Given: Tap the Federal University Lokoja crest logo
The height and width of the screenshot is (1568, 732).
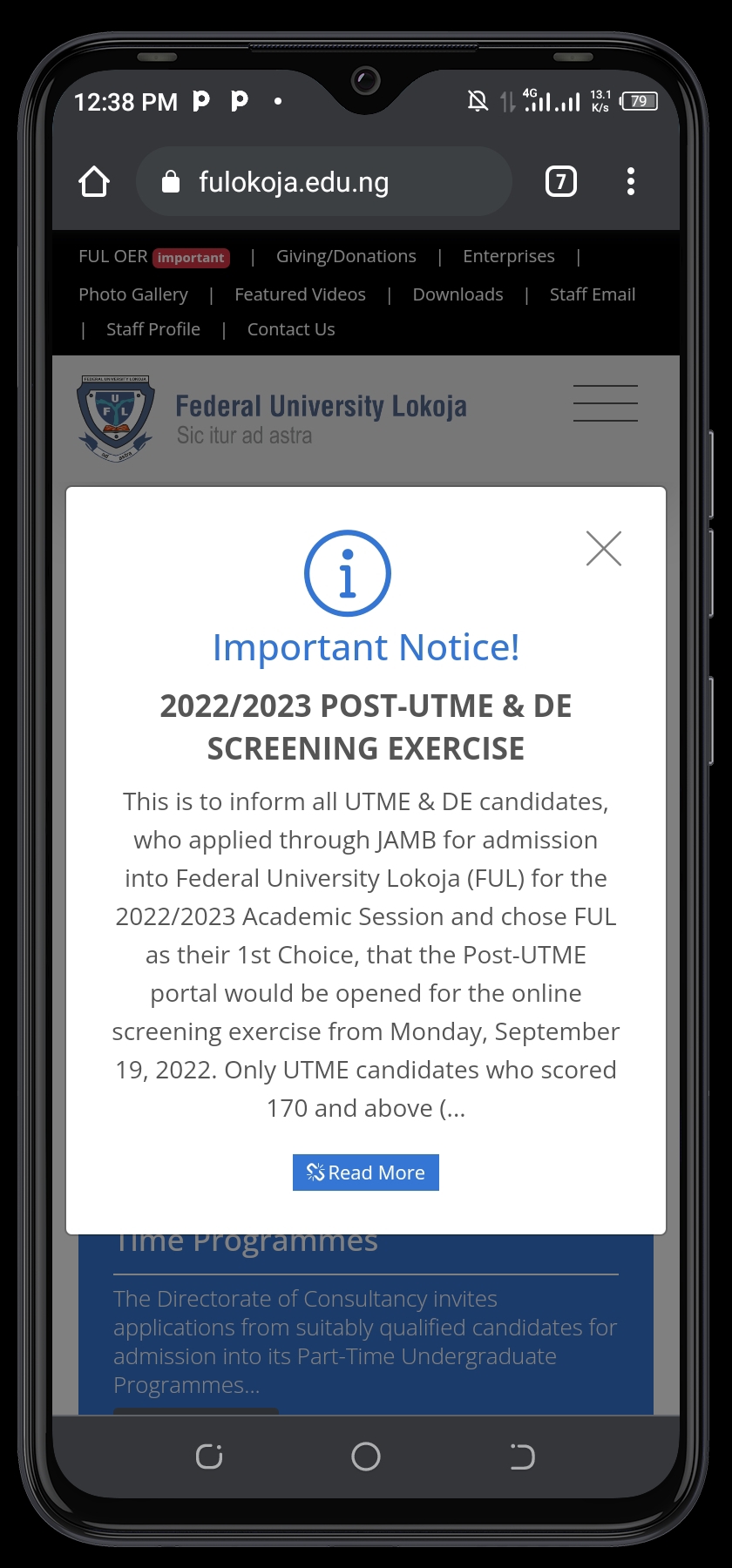Looking at the screenshot, I should click(x=116, y=416).
